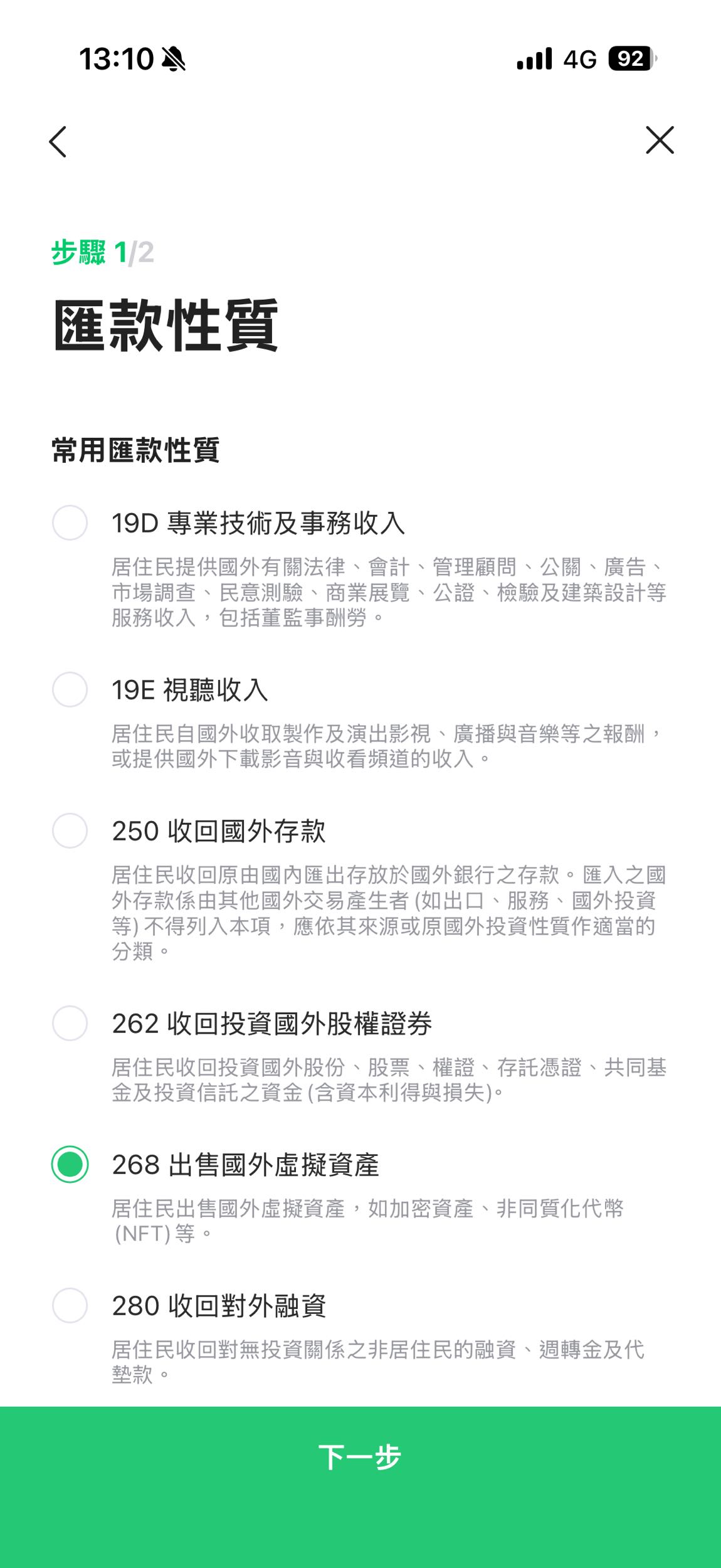Choose 280 收回對外融資 option

[x=70, y=1305]
